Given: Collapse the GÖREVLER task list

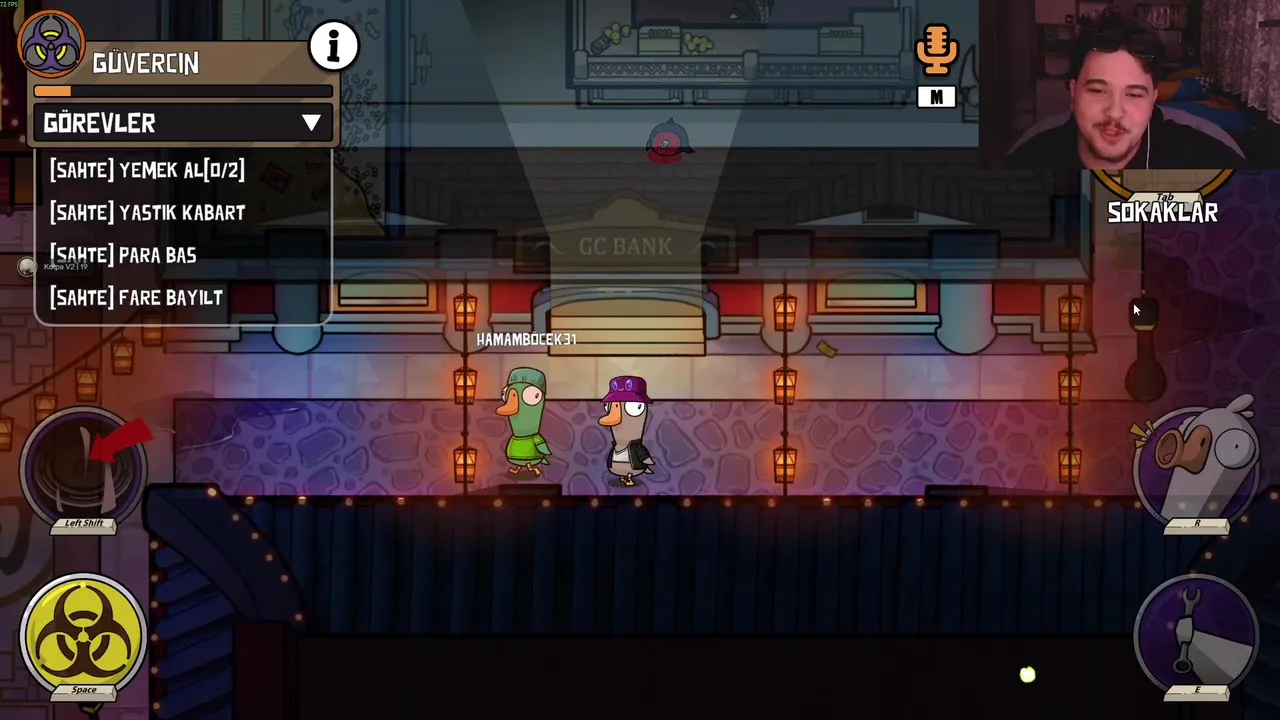Looking at the screenshot, I should [311, 123].
